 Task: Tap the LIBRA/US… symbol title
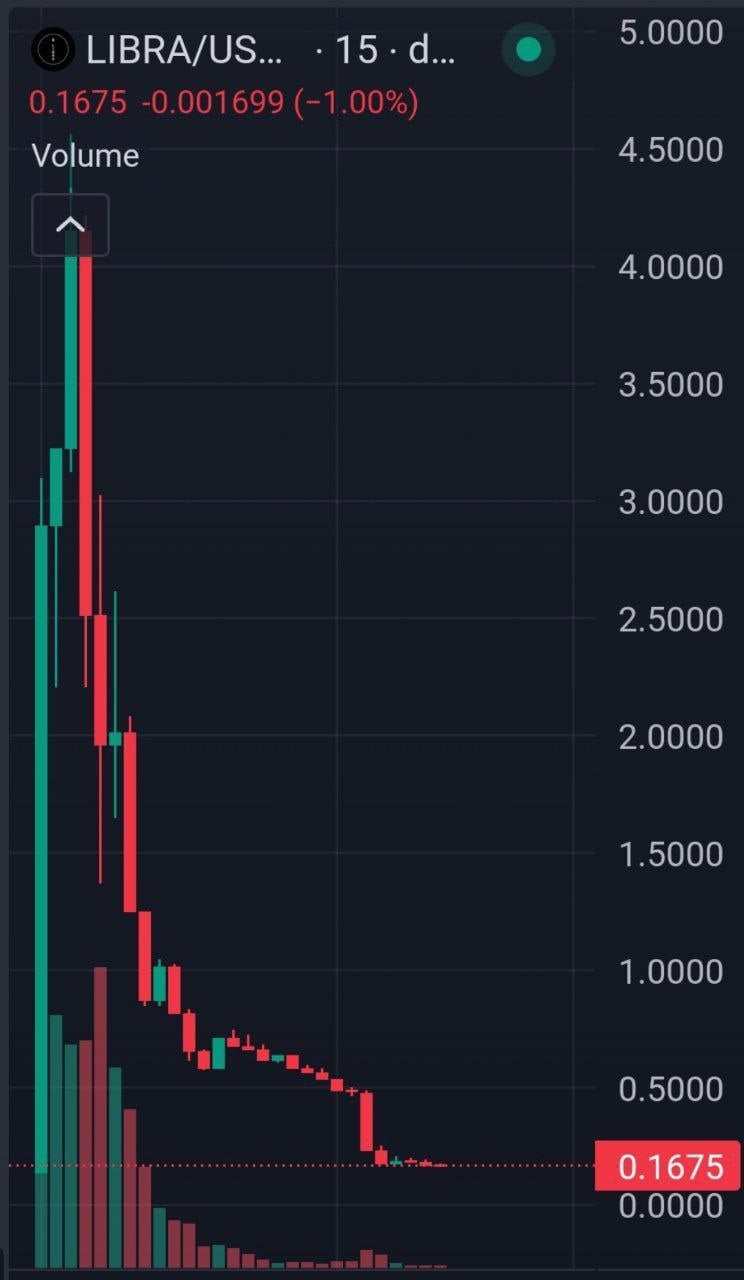pyautogui.click(x=183, y=50)
